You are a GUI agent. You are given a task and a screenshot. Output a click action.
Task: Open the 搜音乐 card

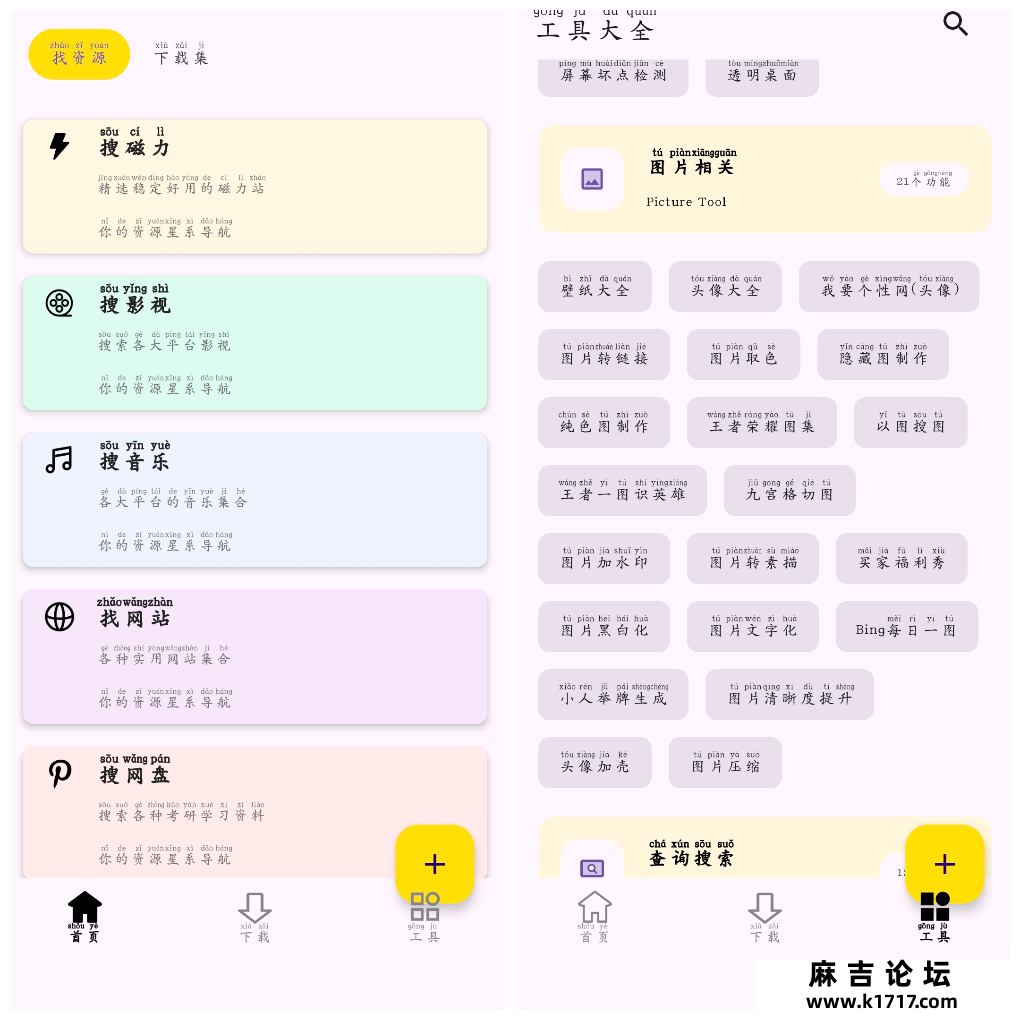click(x=254, y=500)
